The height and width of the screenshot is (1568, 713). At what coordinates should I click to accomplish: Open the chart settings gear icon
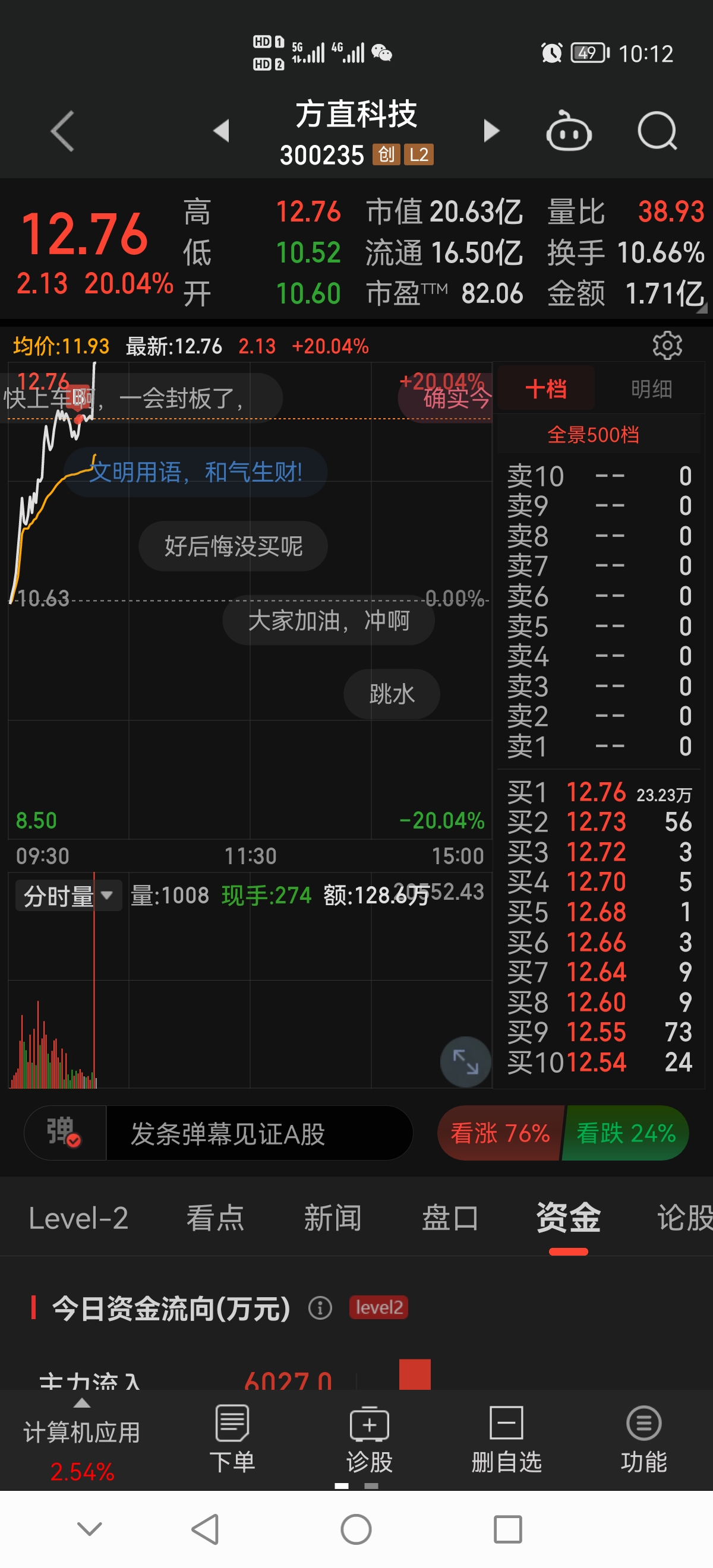point(668,344)
